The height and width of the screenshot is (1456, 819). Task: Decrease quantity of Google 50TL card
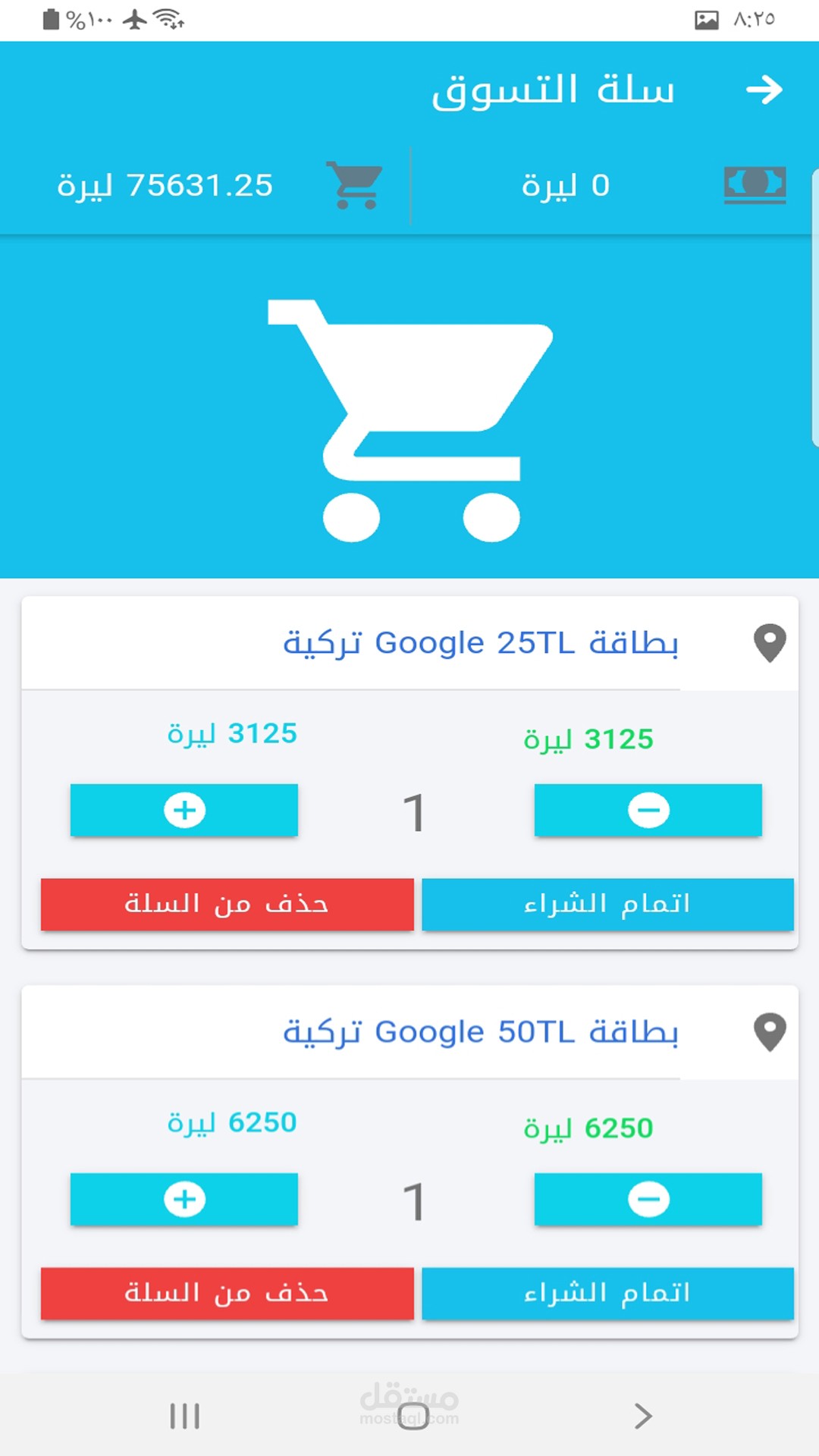pos(648,1199)
